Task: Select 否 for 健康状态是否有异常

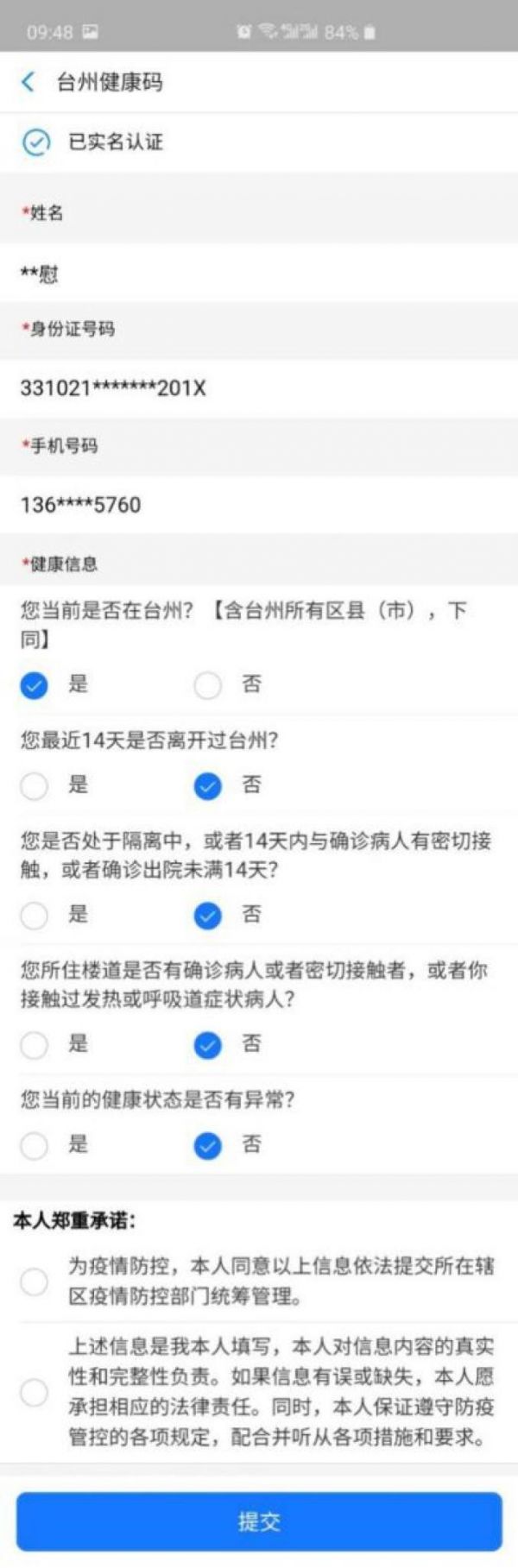Action: [208, 1146]
